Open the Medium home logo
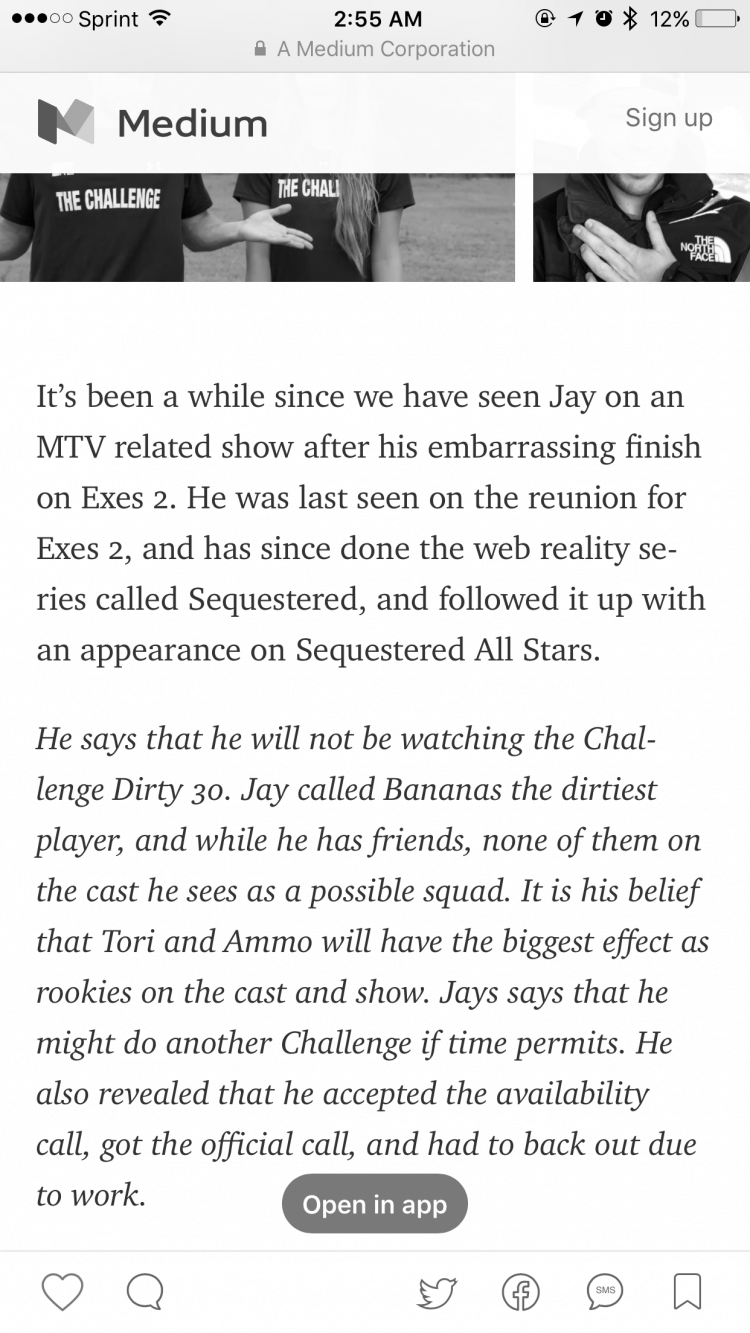Screen dimensions: 750x1333 pyautogui.click(x=153, y=122)
